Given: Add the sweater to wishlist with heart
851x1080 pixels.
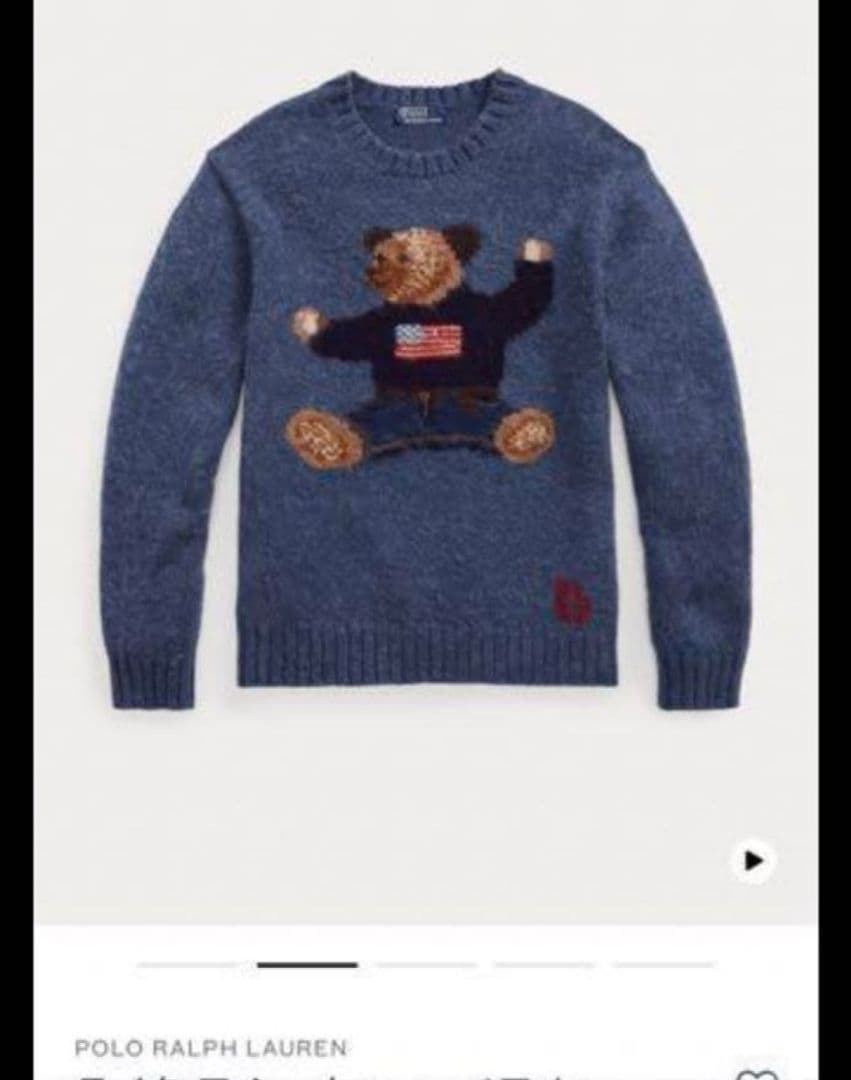Looking at the screenshot, I should (756, 1074).
